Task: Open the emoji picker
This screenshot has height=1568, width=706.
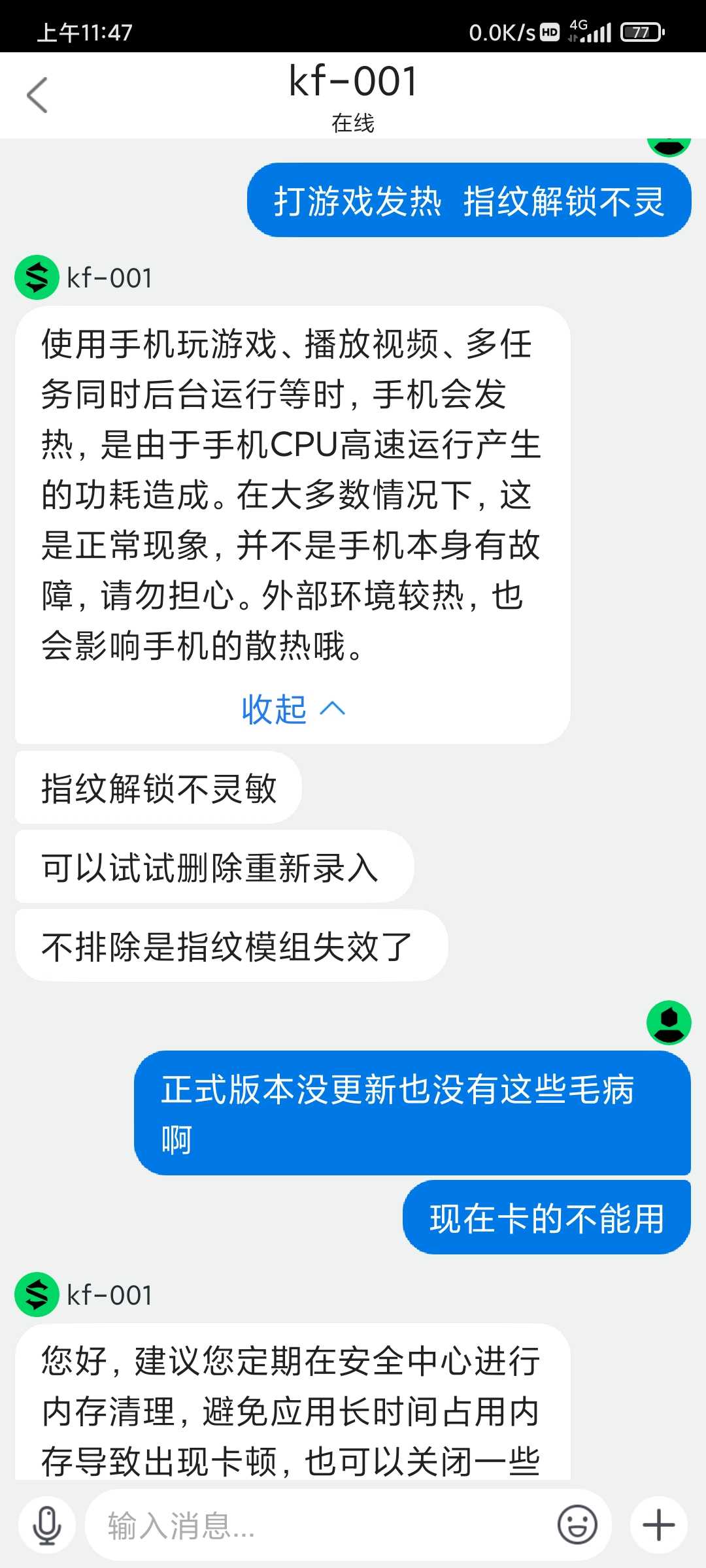Action: [577, 1526]
